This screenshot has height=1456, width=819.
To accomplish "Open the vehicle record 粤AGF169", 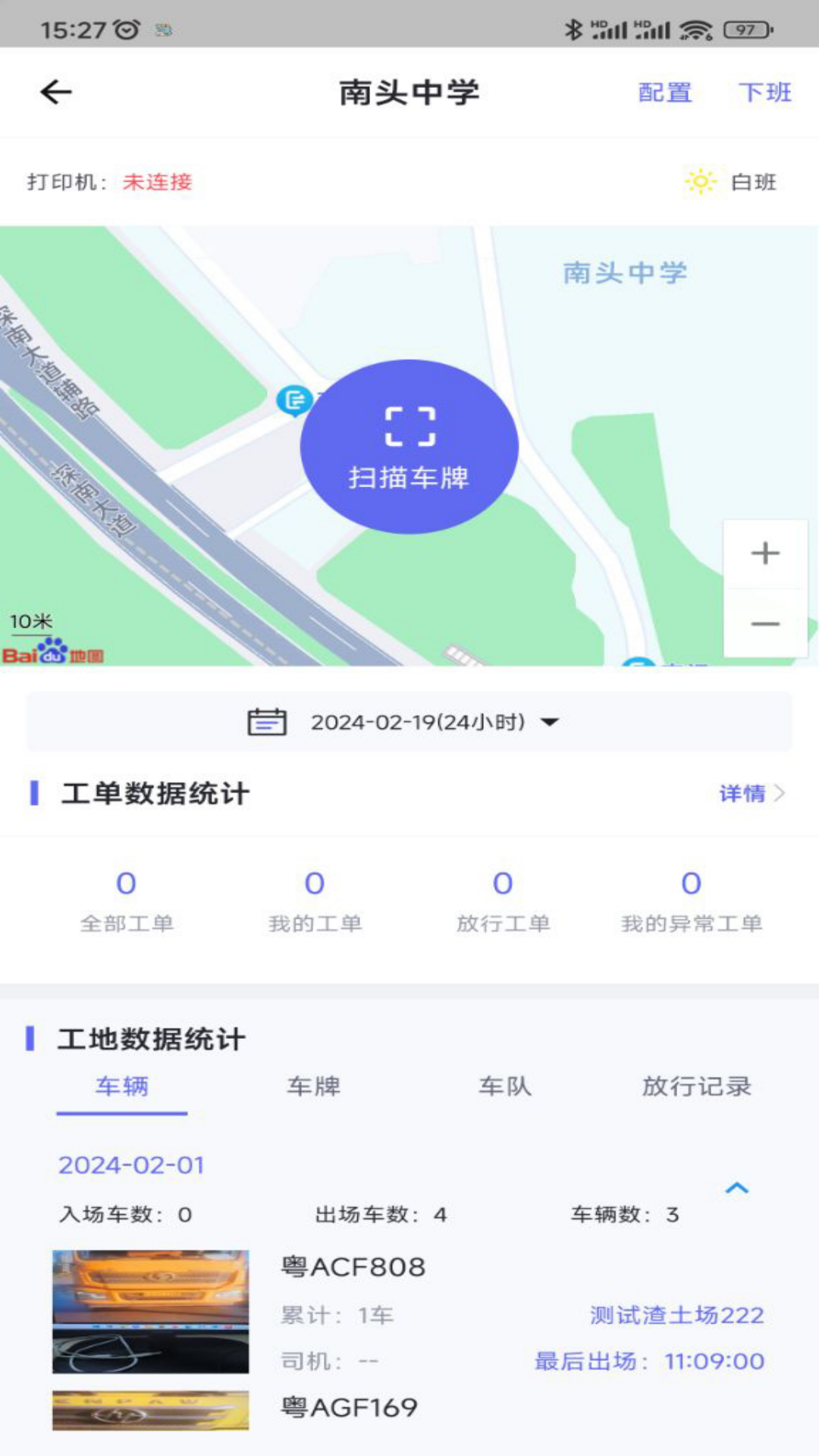I will click(349, 1408).
